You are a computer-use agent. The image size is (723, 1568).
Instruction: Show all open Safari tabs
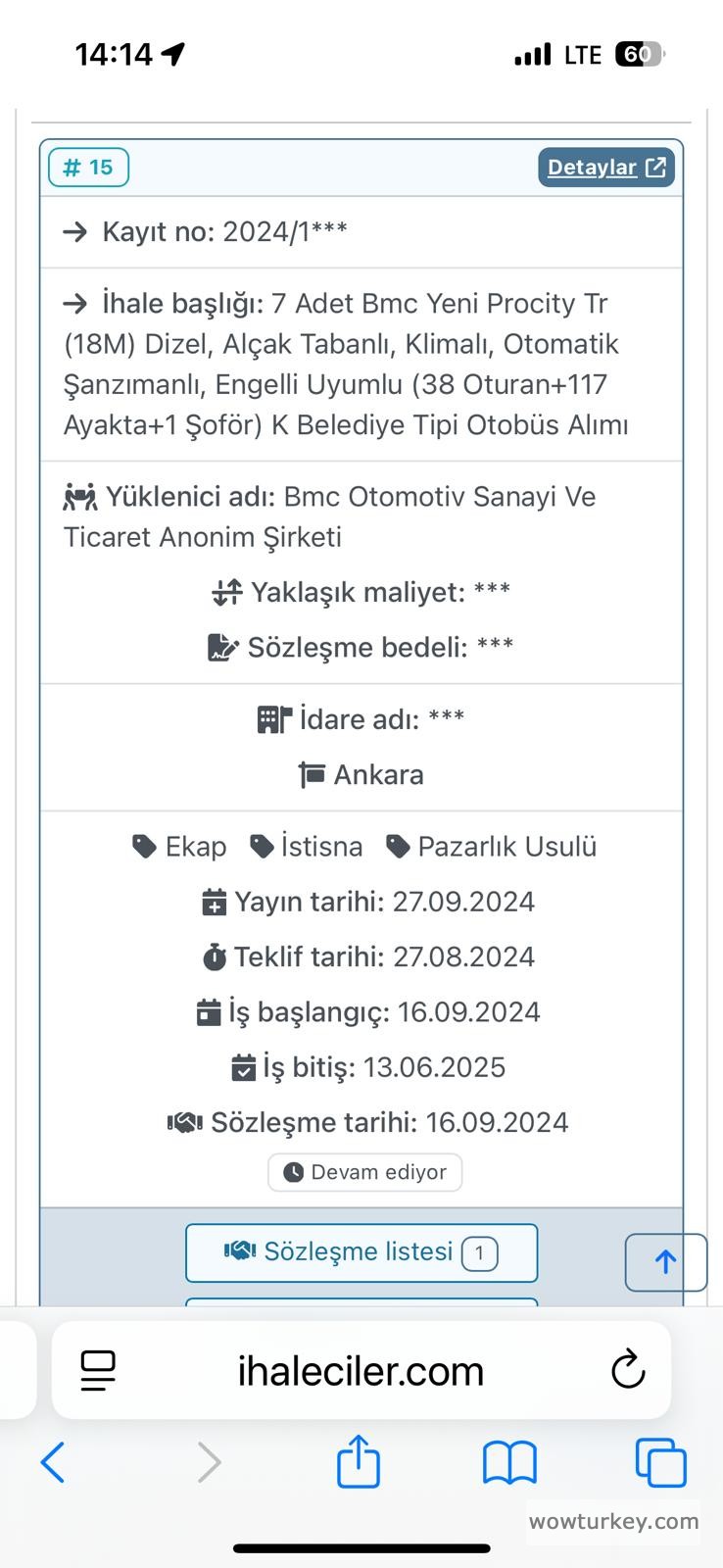coord(660,1463)
